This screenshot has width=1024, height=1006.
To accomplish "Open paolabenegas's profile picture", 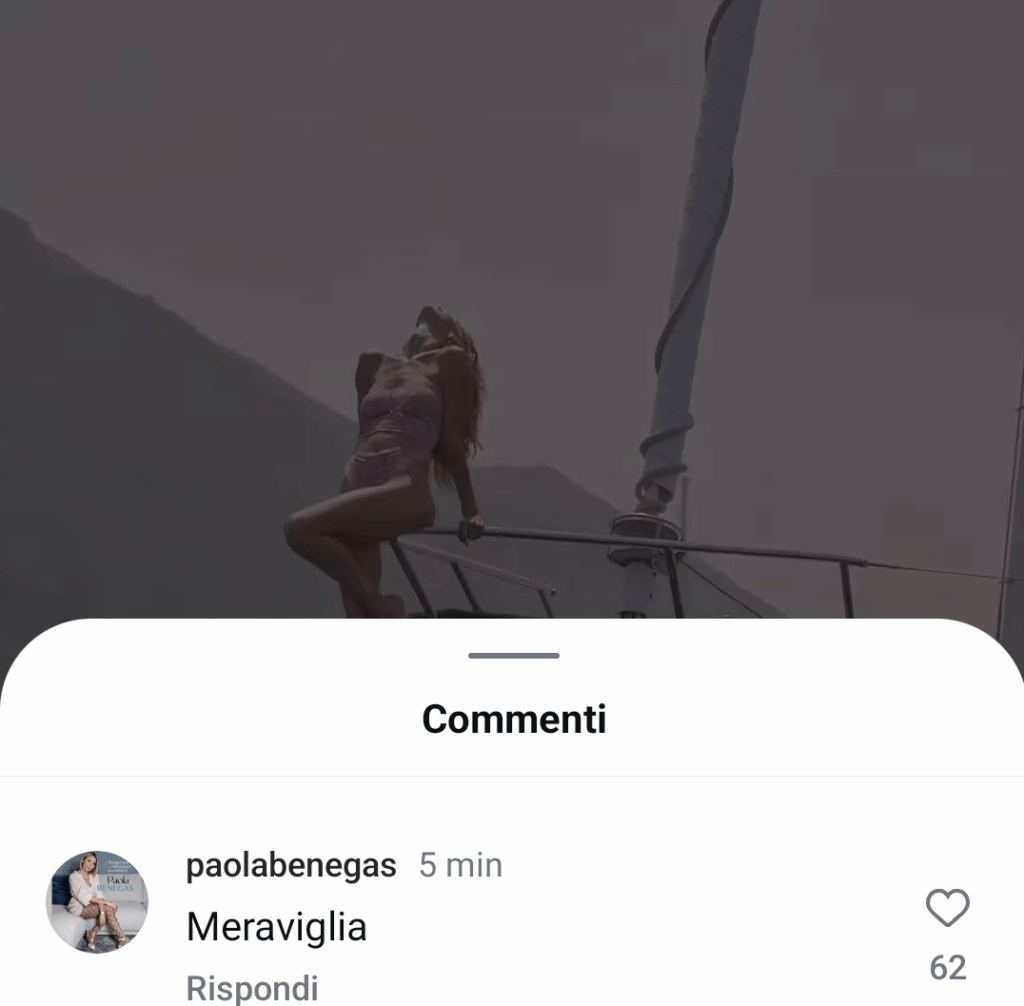I will click(97, 902).
